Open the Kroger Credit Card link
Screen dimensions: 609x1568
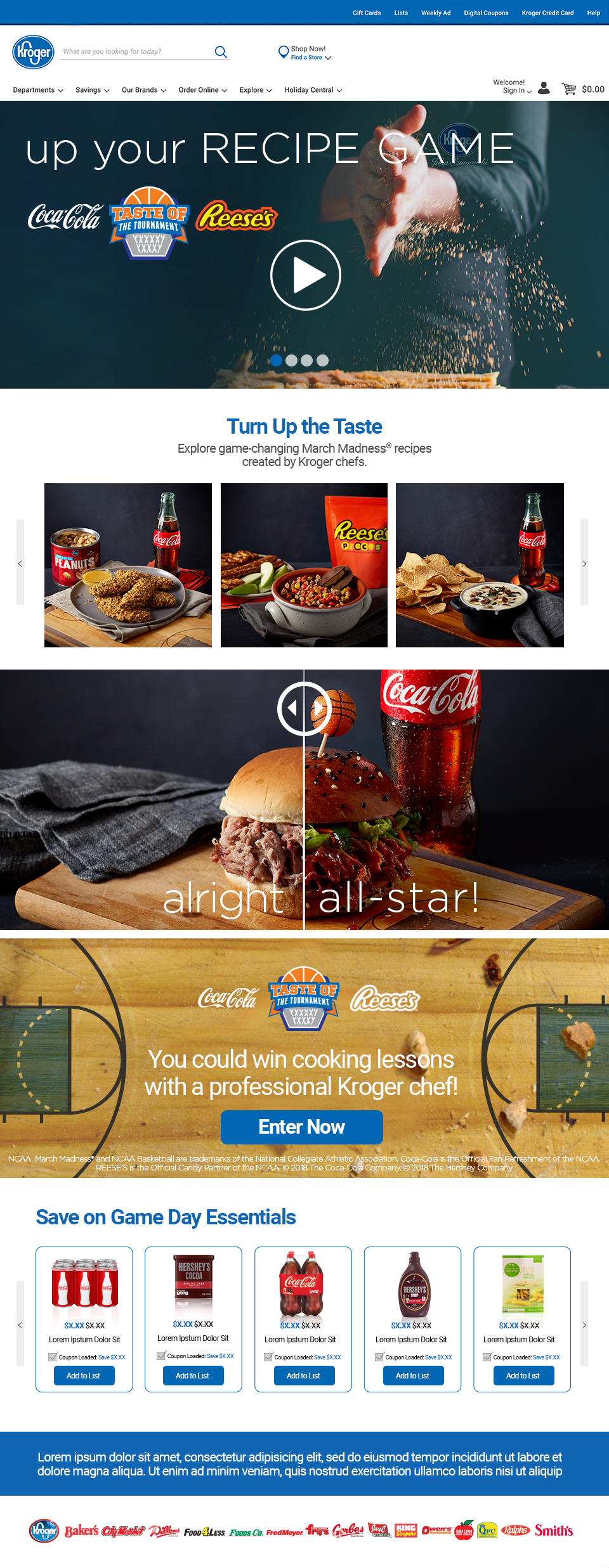click(547, 13)
